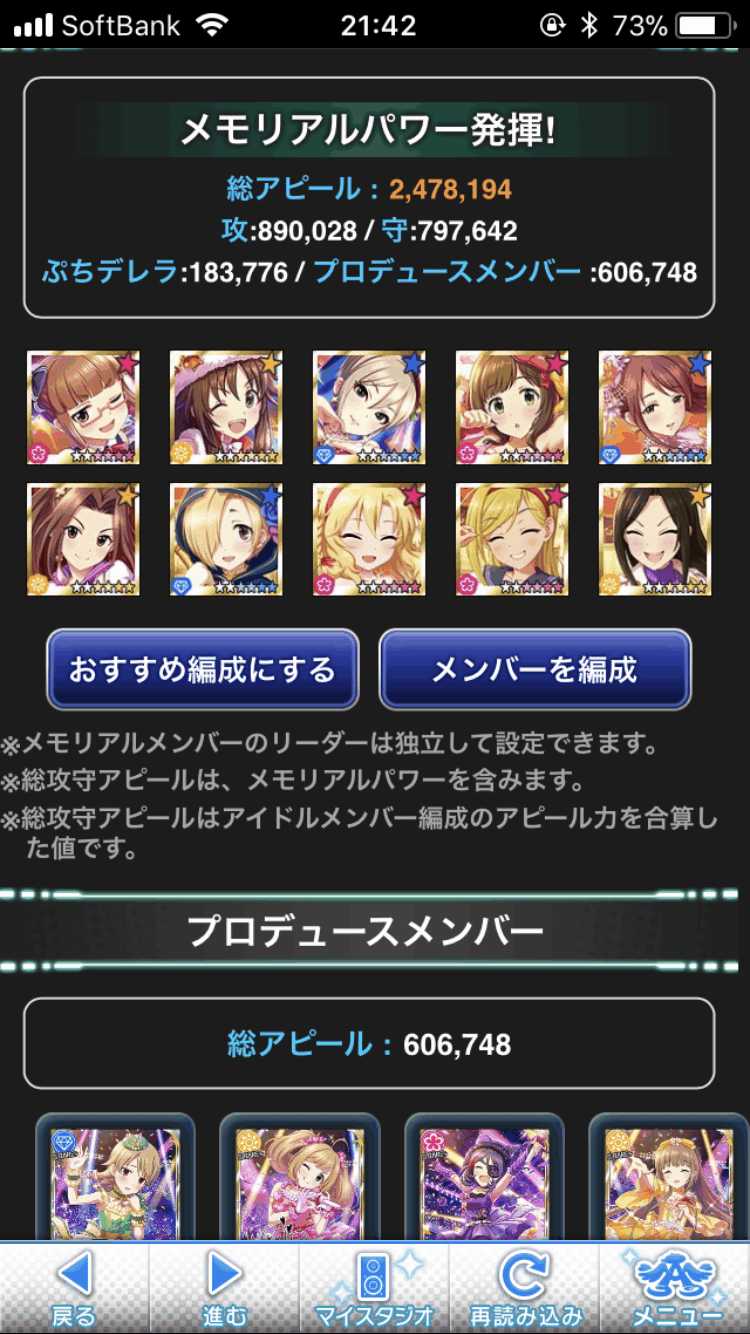Select the silver-haired memorial idol

pos(369,407)
